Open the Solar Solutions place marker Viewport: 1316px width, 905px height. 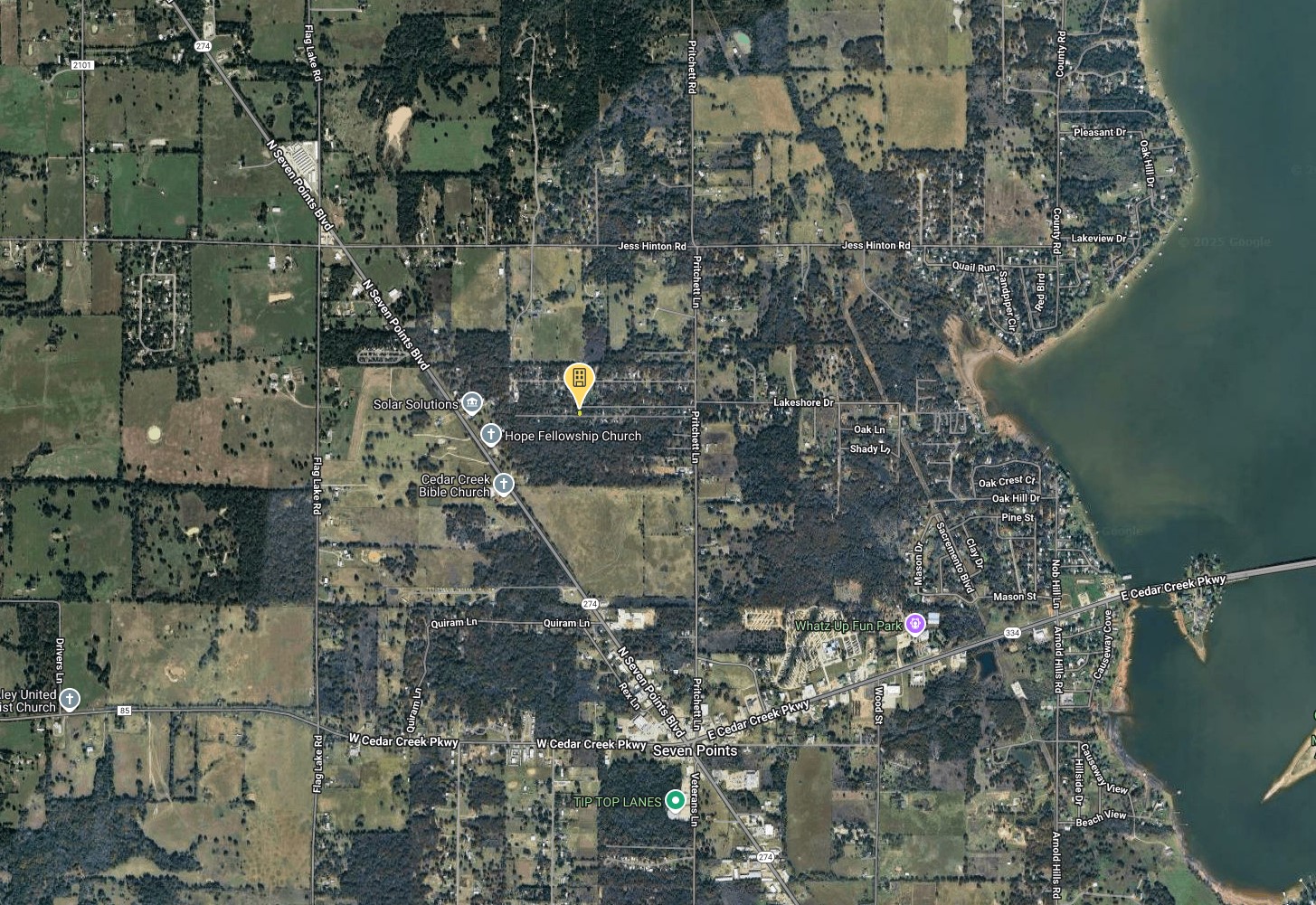[x=471, y=402]
